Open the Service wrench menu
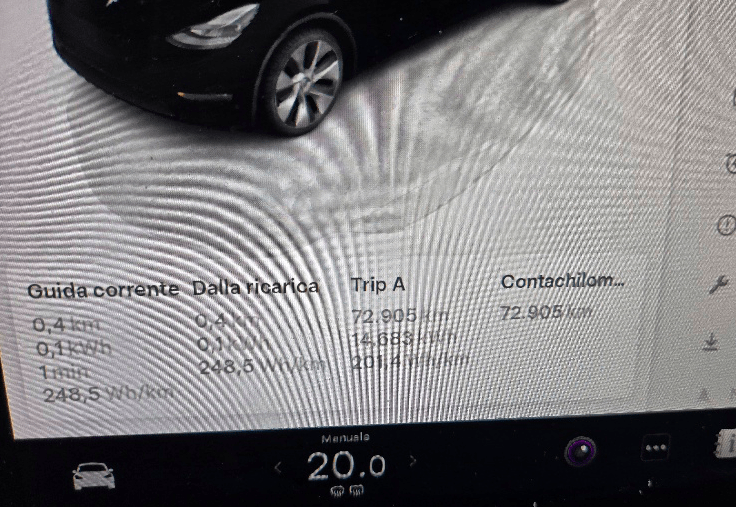The height and width of the screenshot is (507, 736). (718, 284)
